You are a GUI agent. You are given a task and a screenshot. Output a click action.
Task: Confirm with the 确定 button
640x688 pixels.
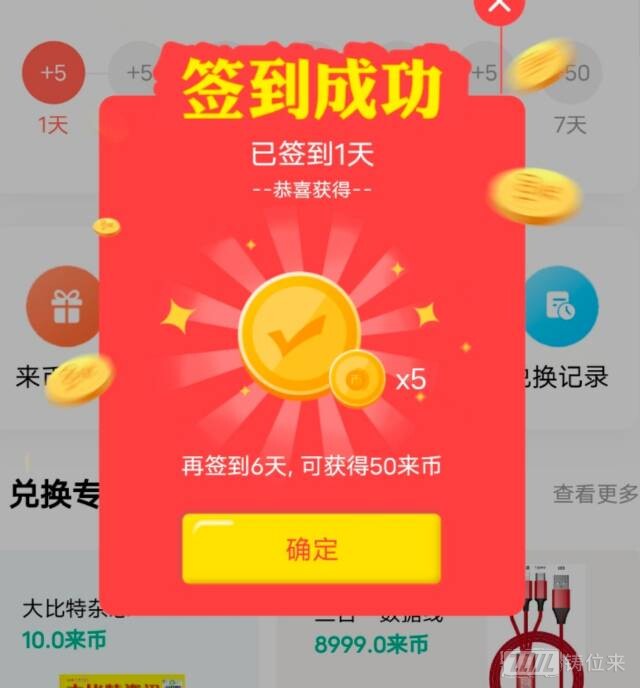(x=311, y=548)
